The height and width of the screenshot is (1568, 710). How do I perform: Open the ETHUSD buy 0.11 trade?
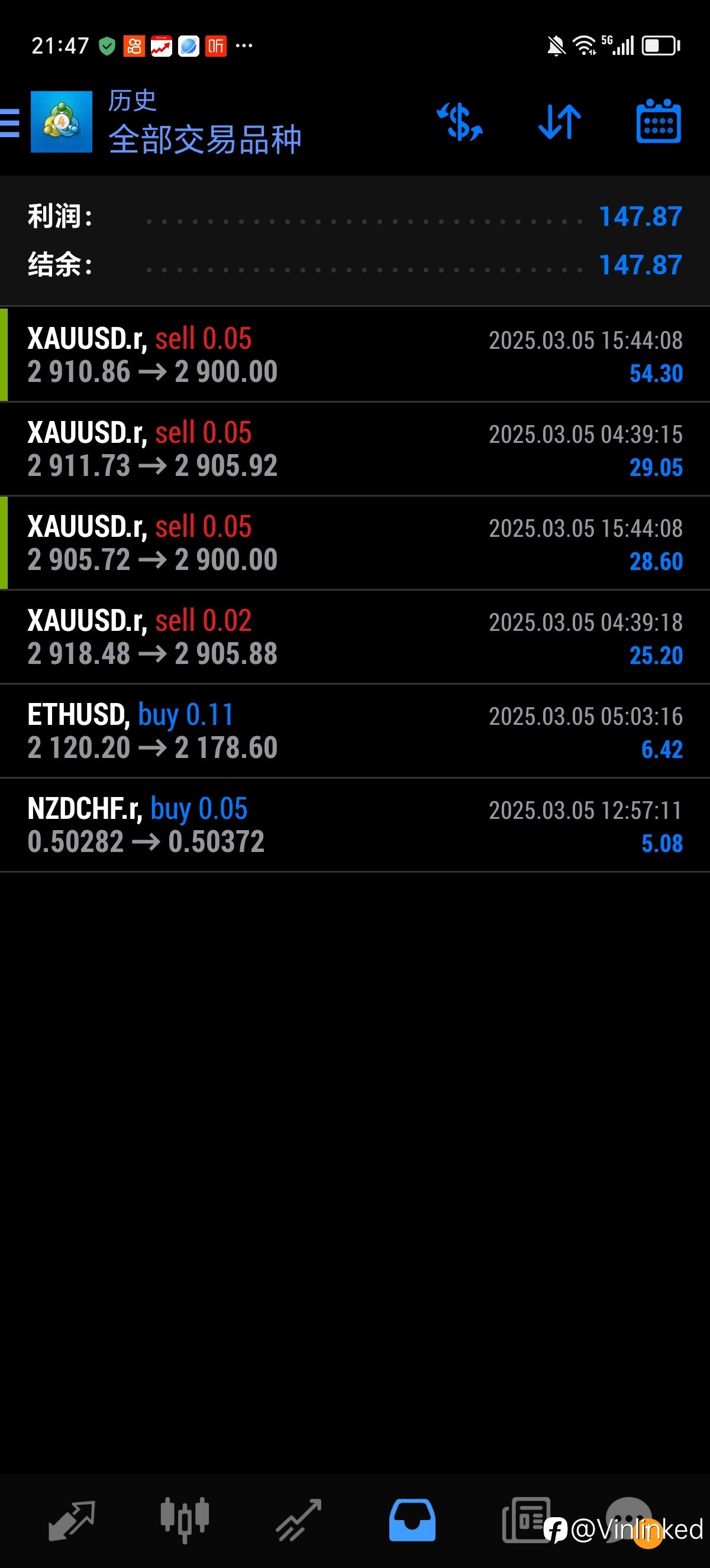tap(355, 731)
